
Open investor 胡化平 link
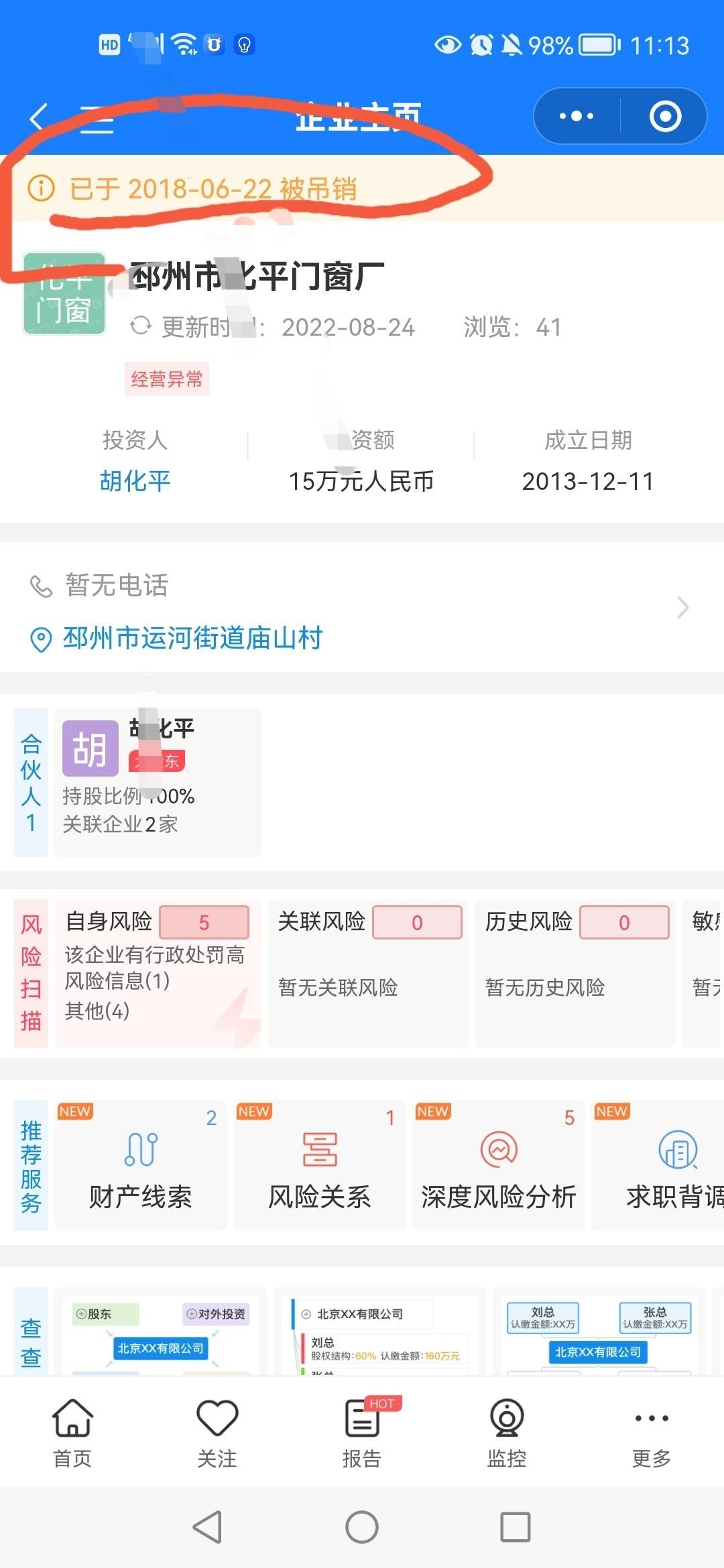click(x=135, y=480)
